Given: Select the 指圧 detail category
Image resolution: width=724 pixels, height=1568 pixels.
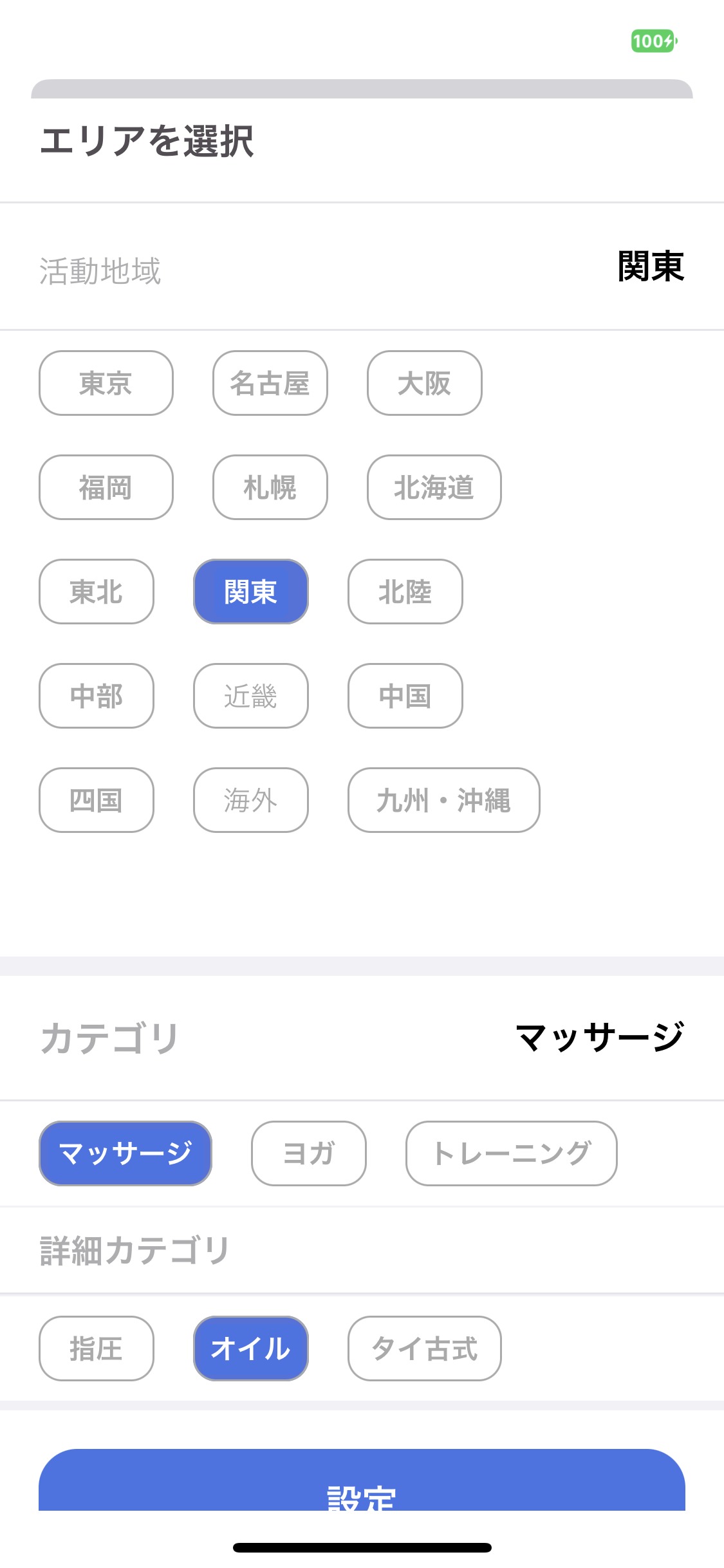Looking at the screenshot, I should pyautogui.click(x=97, y=1349).
